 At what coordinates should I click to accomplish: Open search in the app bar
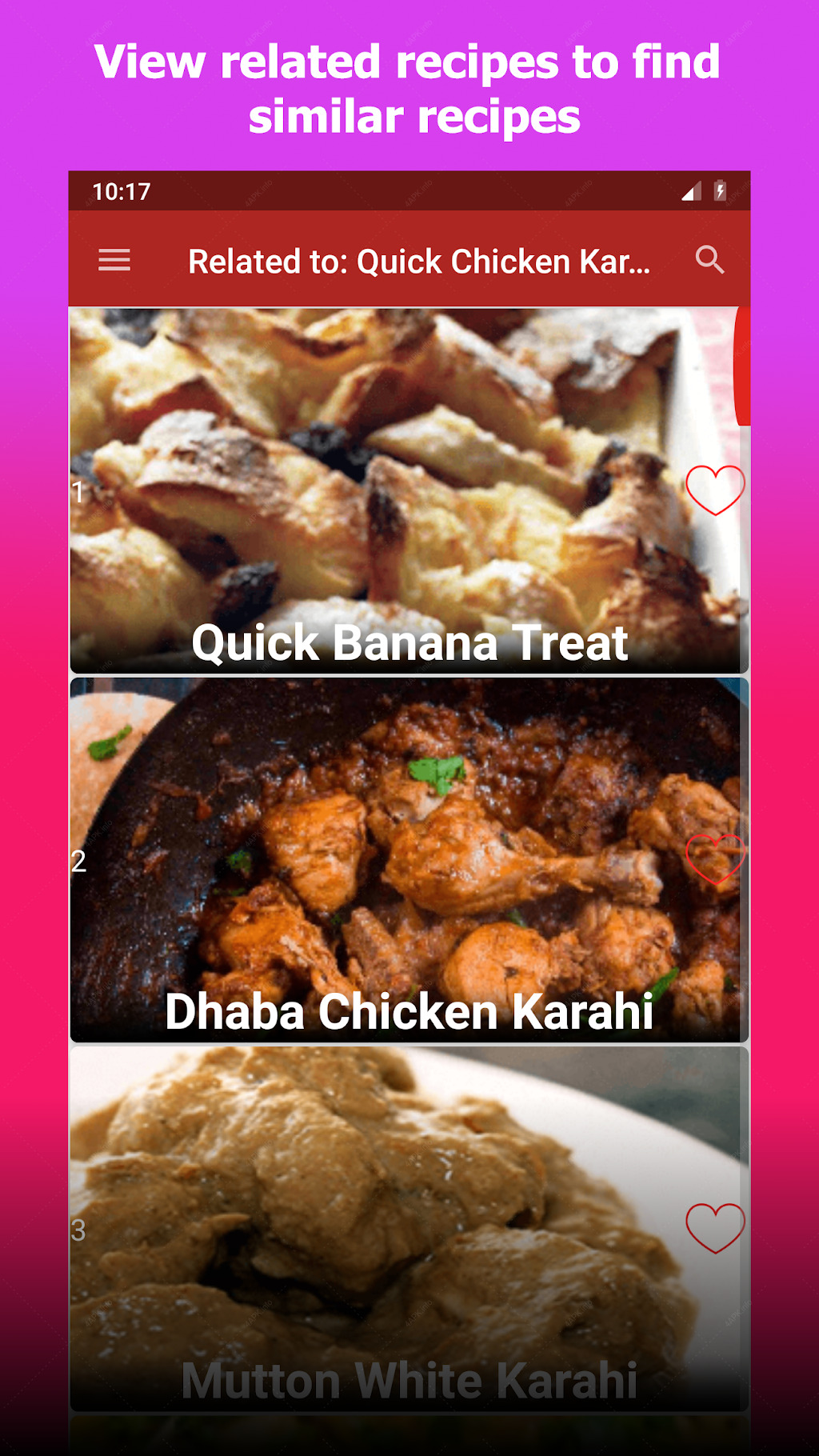pyautogui.click(x=709, y=260)
